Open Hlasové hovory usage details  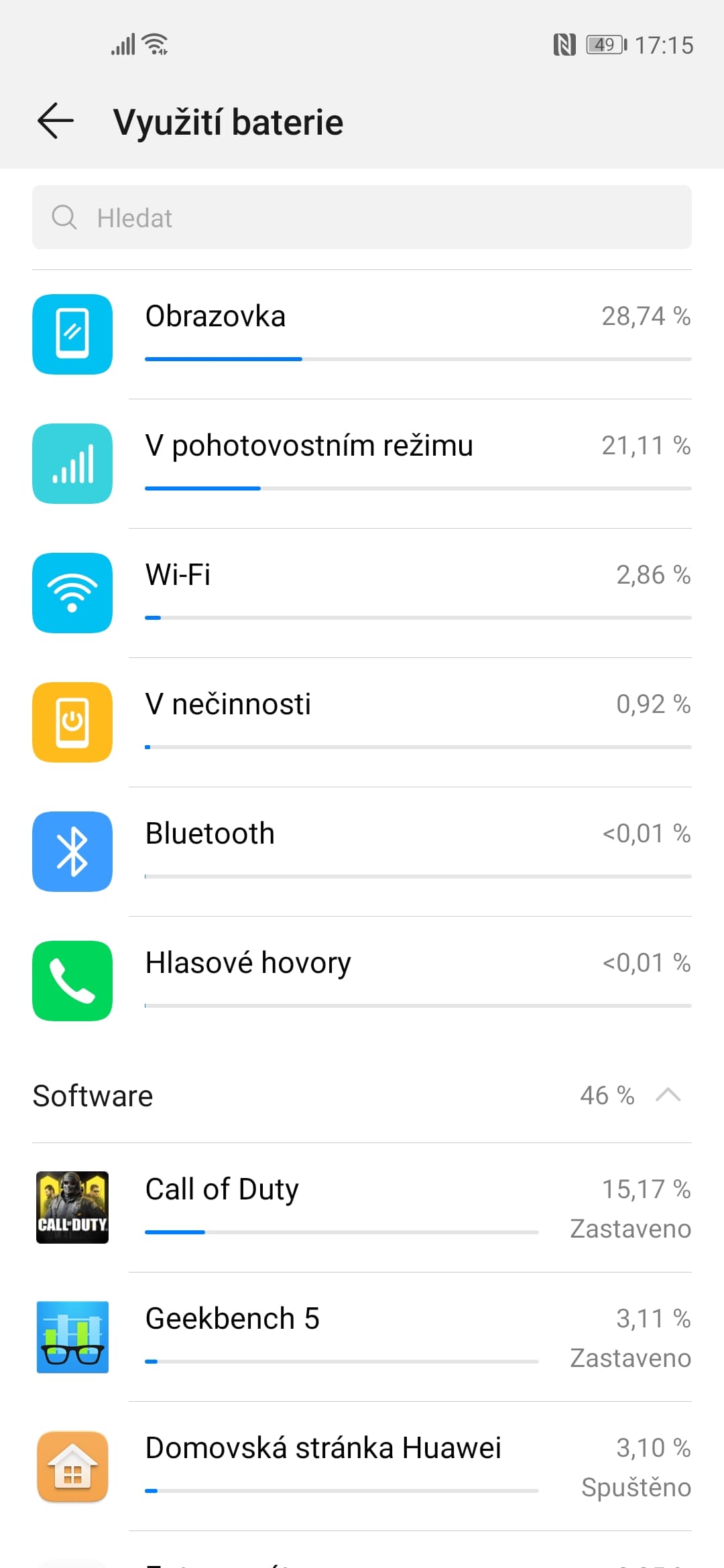362,981
